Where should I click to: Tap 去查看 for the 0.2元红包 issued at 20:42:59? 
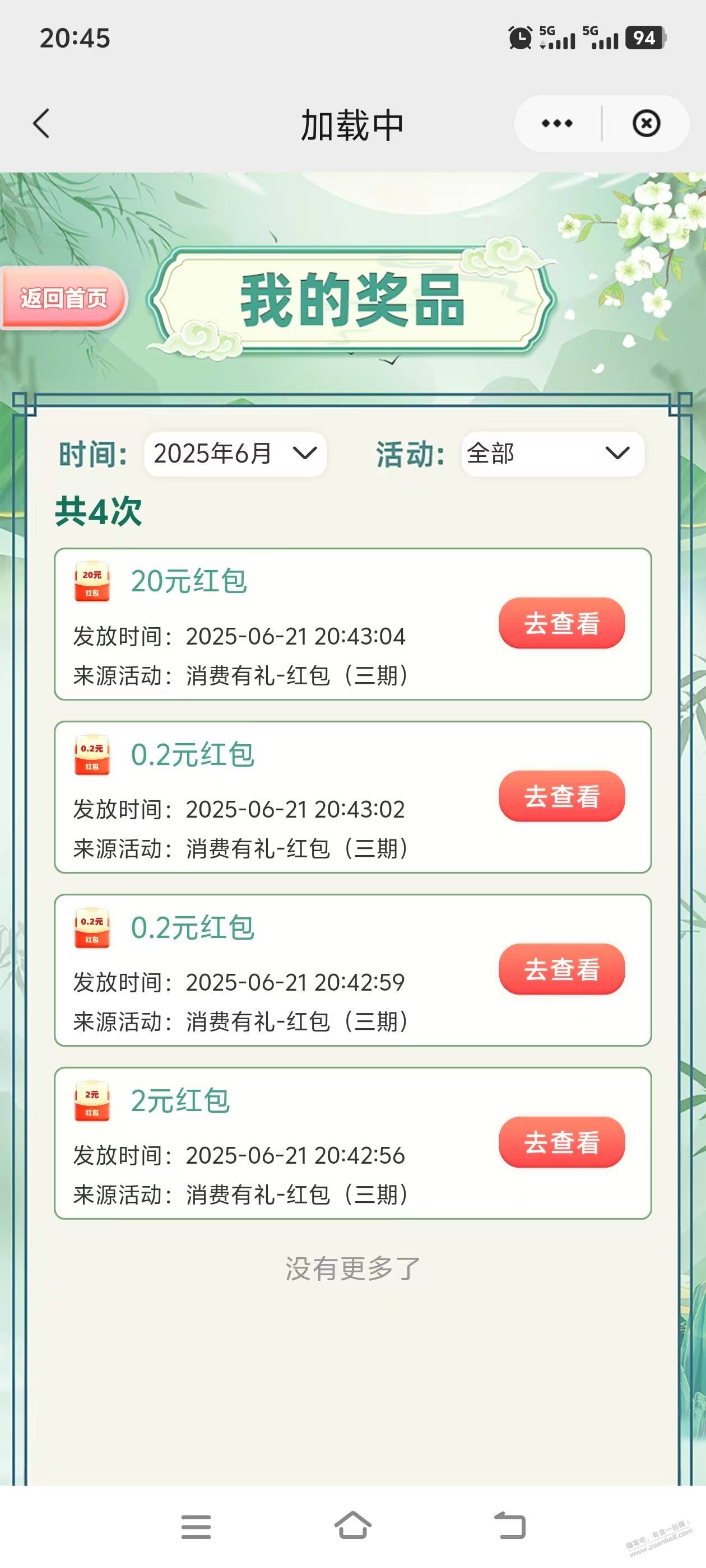(561, 969)
